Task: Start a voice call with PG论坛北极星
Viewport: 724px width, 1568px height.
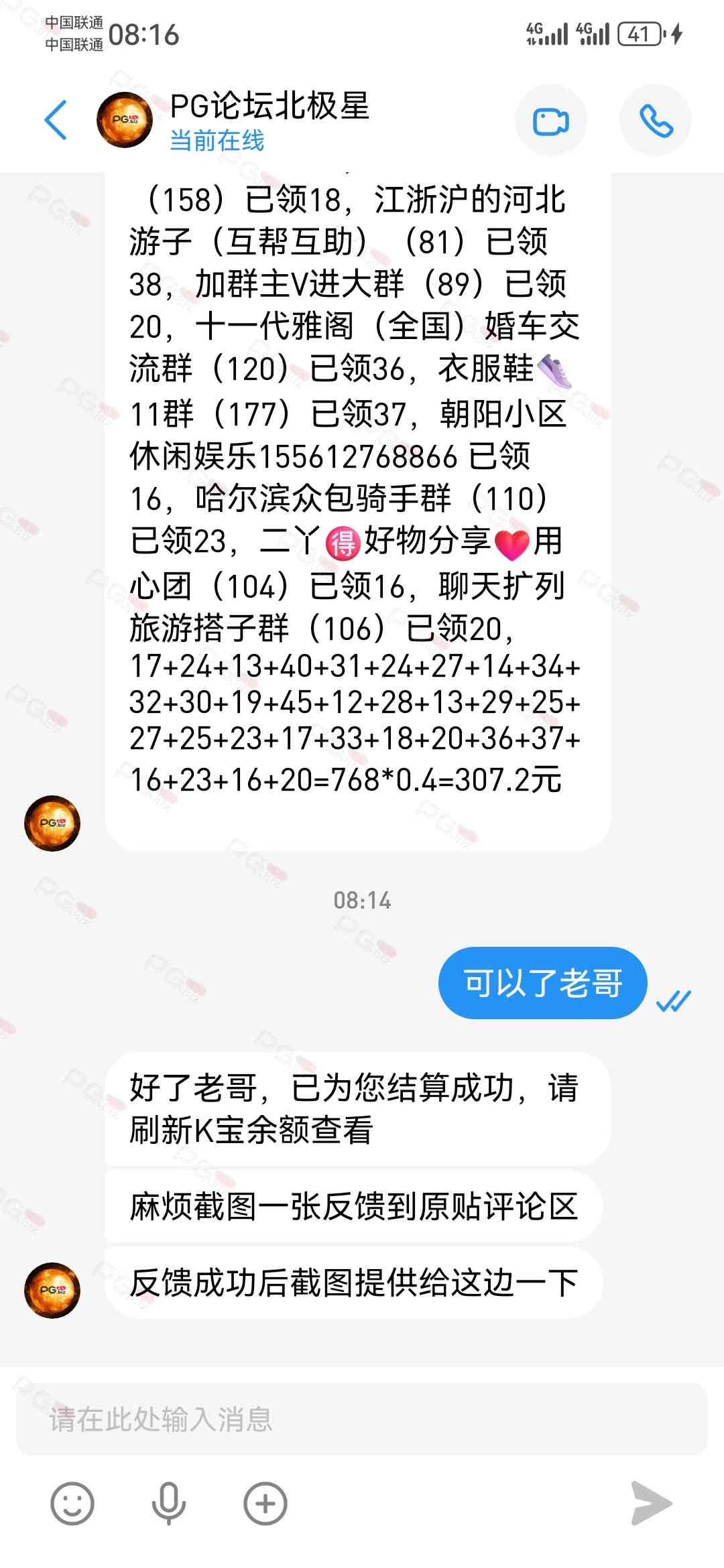Action: pos(655,121)
